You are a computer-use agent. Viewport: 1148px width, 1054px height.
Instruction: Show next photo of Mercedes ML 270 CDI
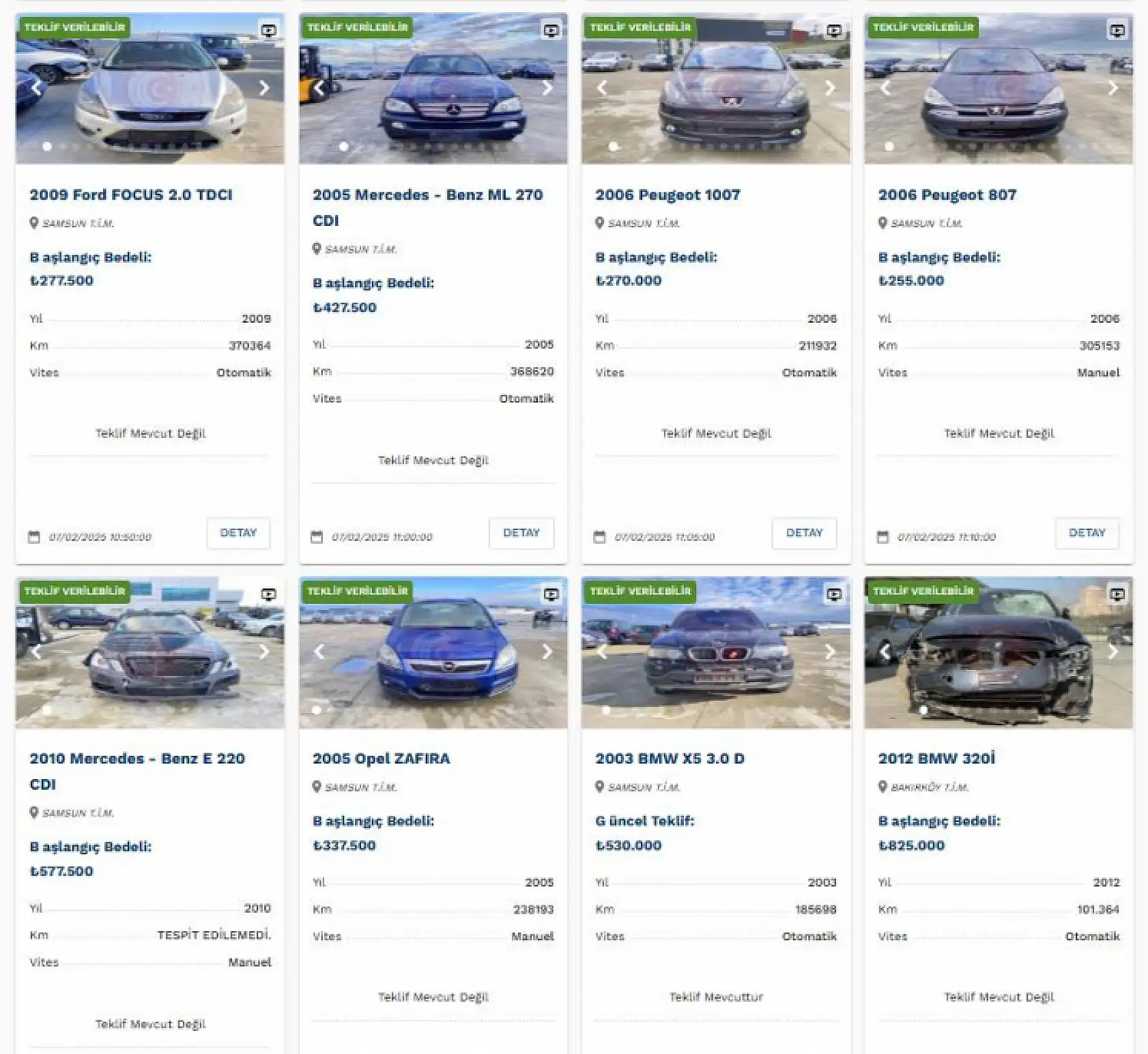point(547,88)
